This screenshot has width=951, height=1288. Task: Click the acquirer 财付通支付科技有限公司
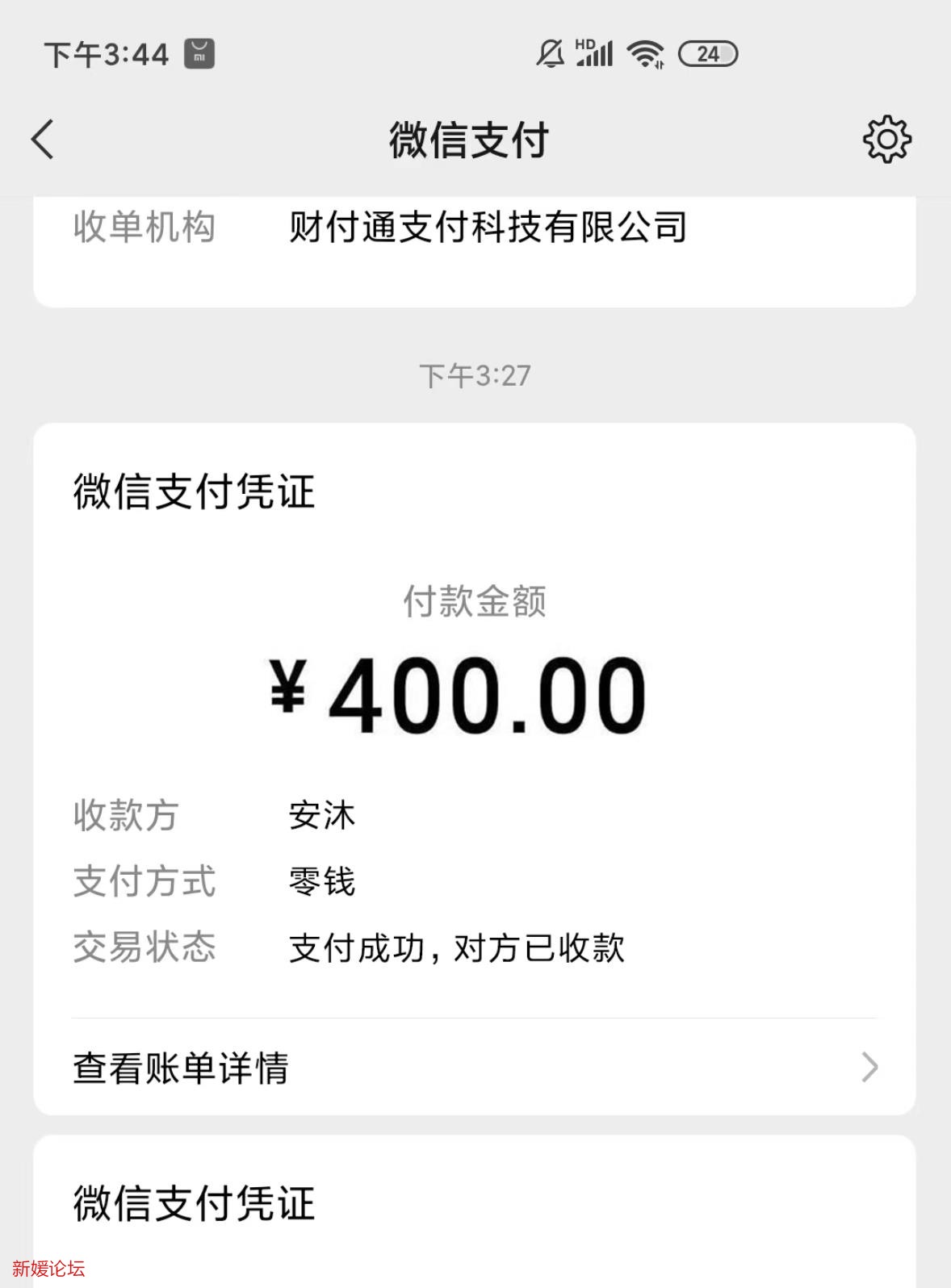point(485,226)
